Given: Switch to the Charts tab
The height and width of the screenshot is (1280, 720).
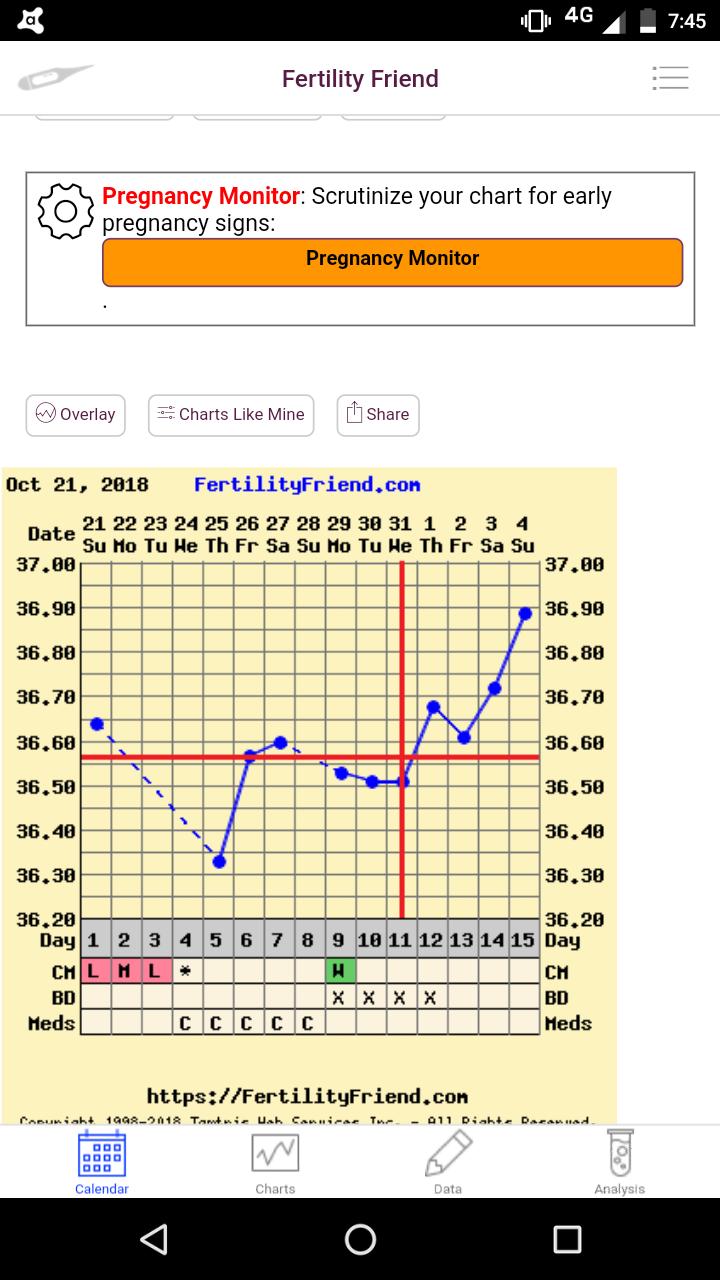Looking at the screenshot, I should pyautogui.click(x=275, y=1162).
